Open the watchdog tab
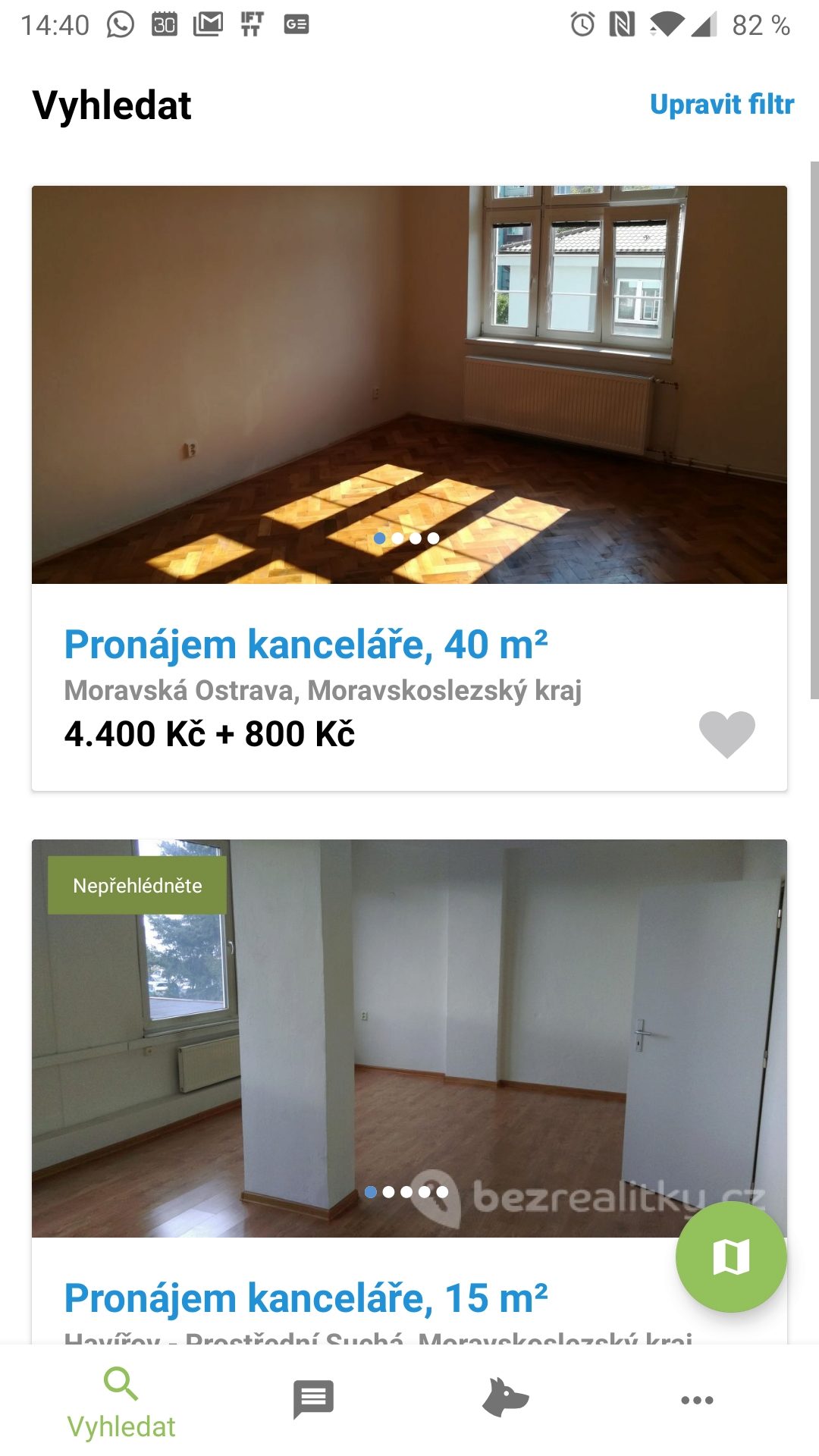Image resolution: width=819 pixels, height=1456 pixels. (x=505, y=1398)
